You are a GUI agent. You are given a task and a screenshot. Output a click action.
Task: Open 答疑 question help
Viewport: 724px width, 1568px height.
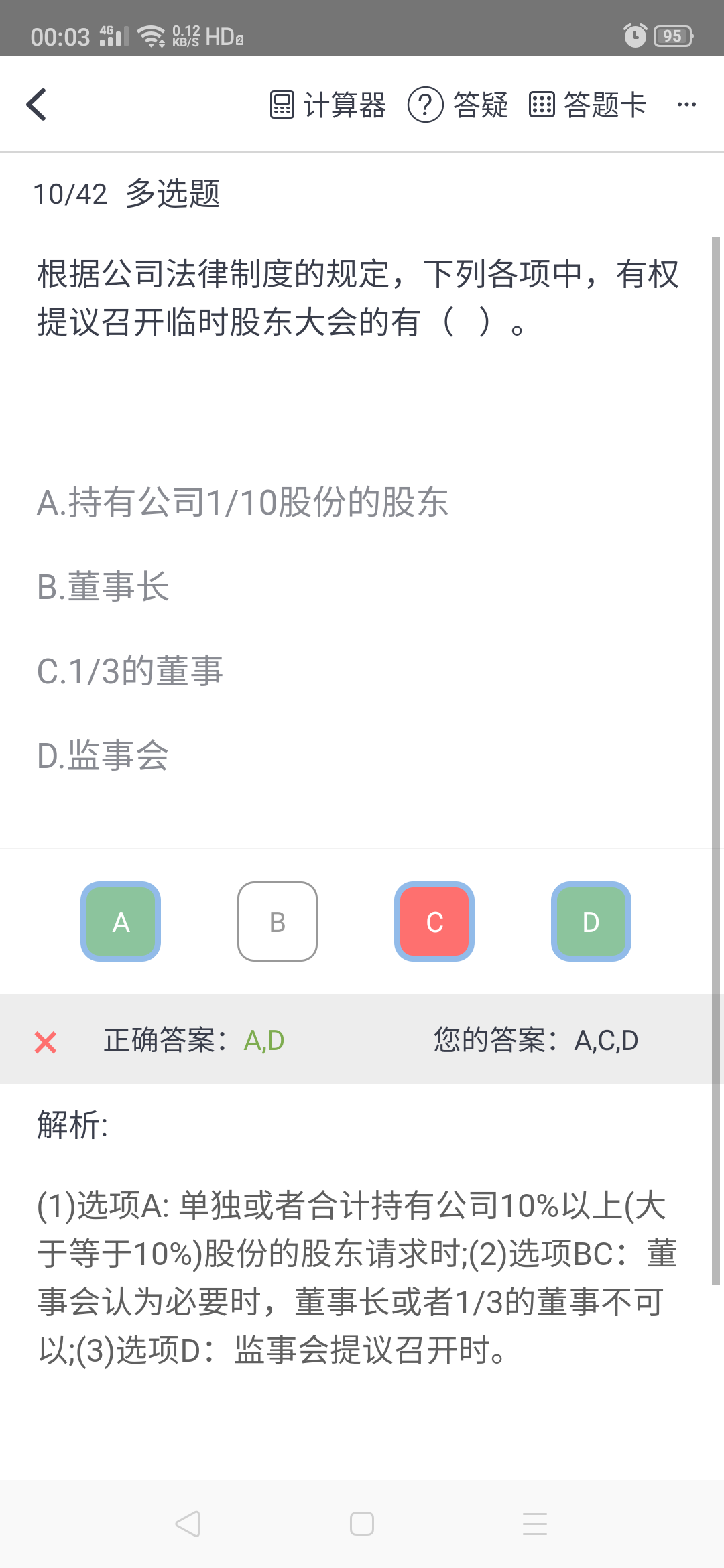click(x=458, y=105)
